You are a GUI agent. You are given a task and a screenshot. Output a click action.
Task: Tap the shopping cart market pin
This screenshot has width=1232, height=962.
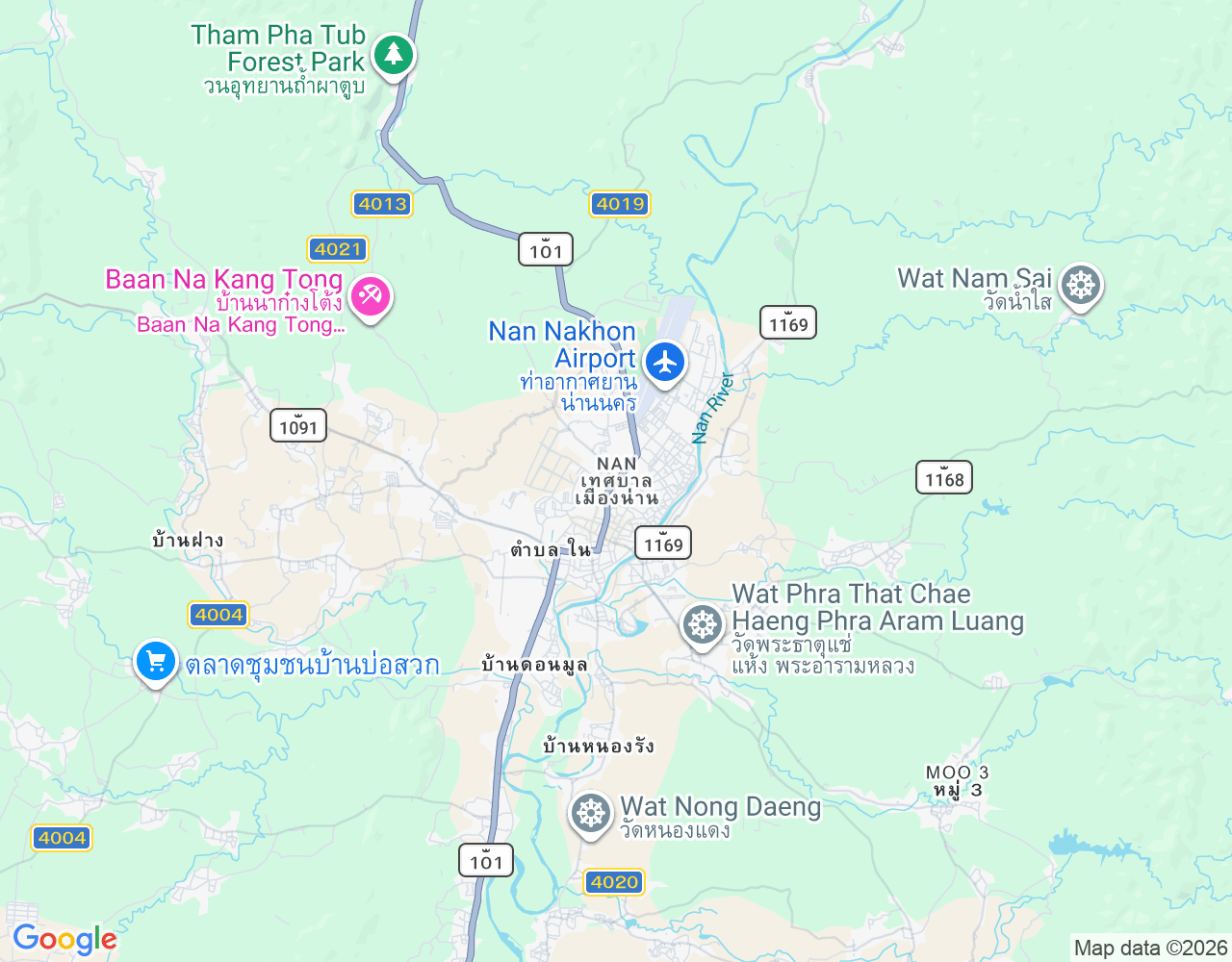(156, 662)
